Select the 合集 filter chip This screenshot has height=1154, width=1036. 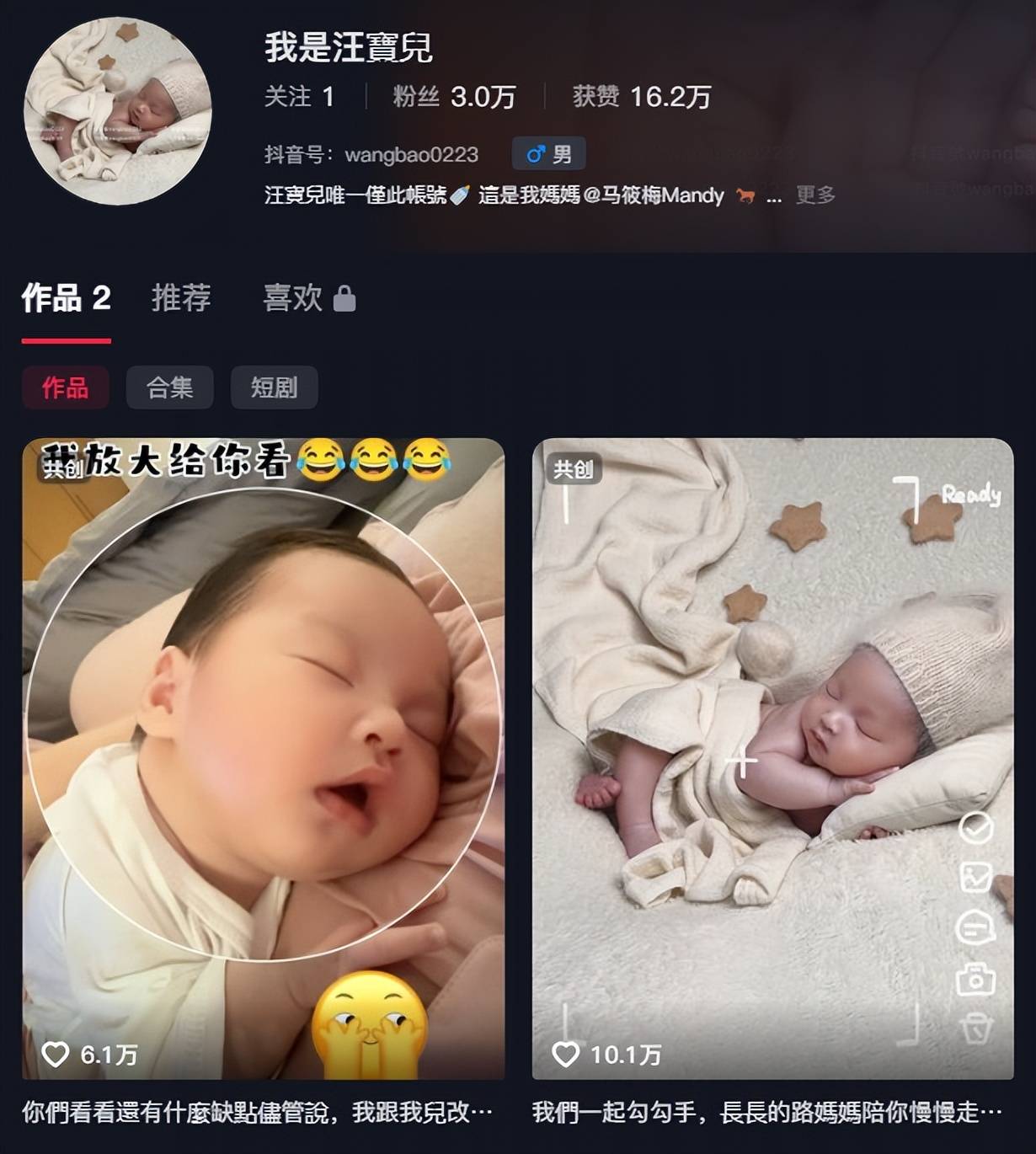169,387
